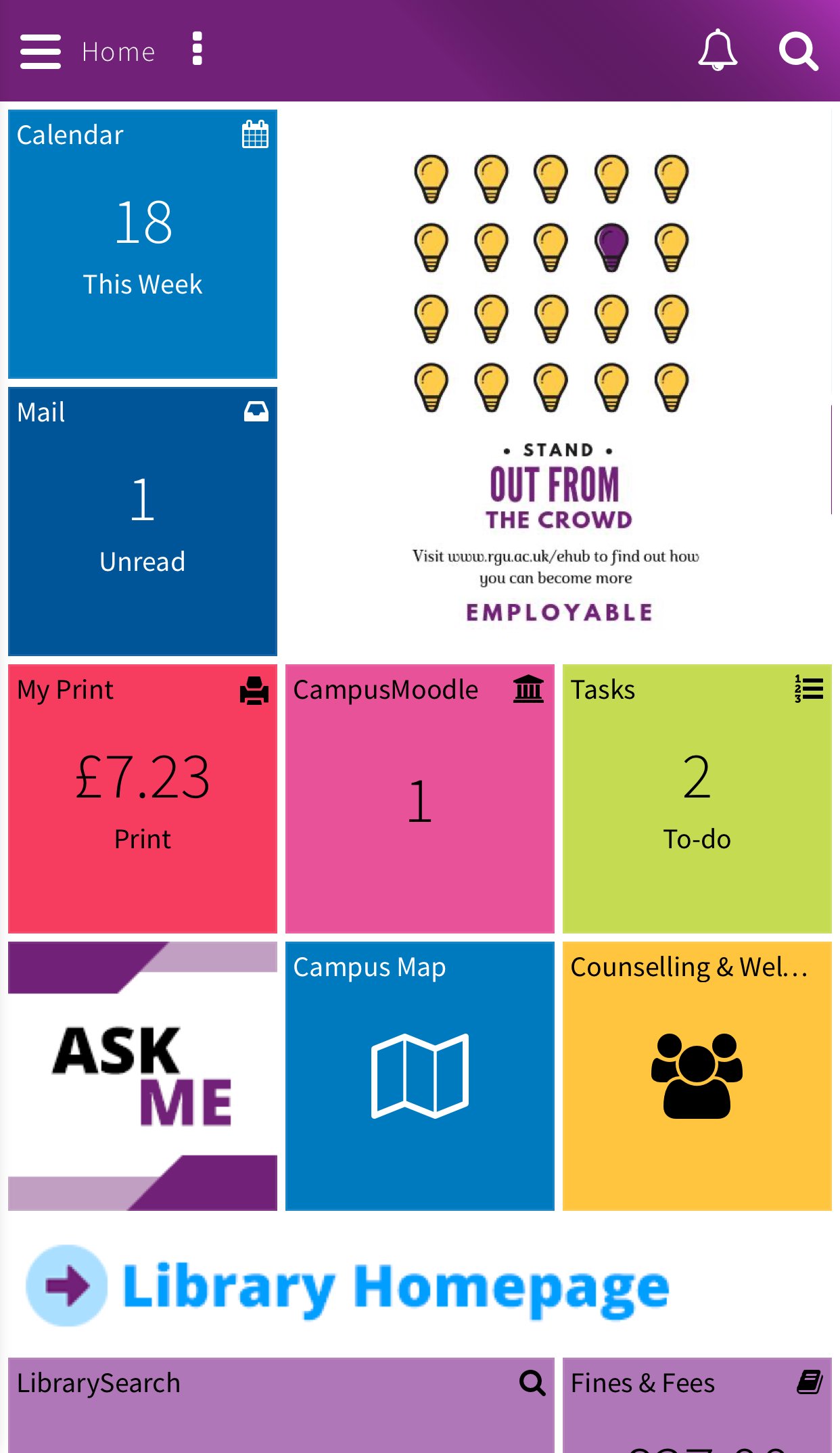Open the My Print balance tile
The image size is (840, 1453).
(x=143, y=799)
